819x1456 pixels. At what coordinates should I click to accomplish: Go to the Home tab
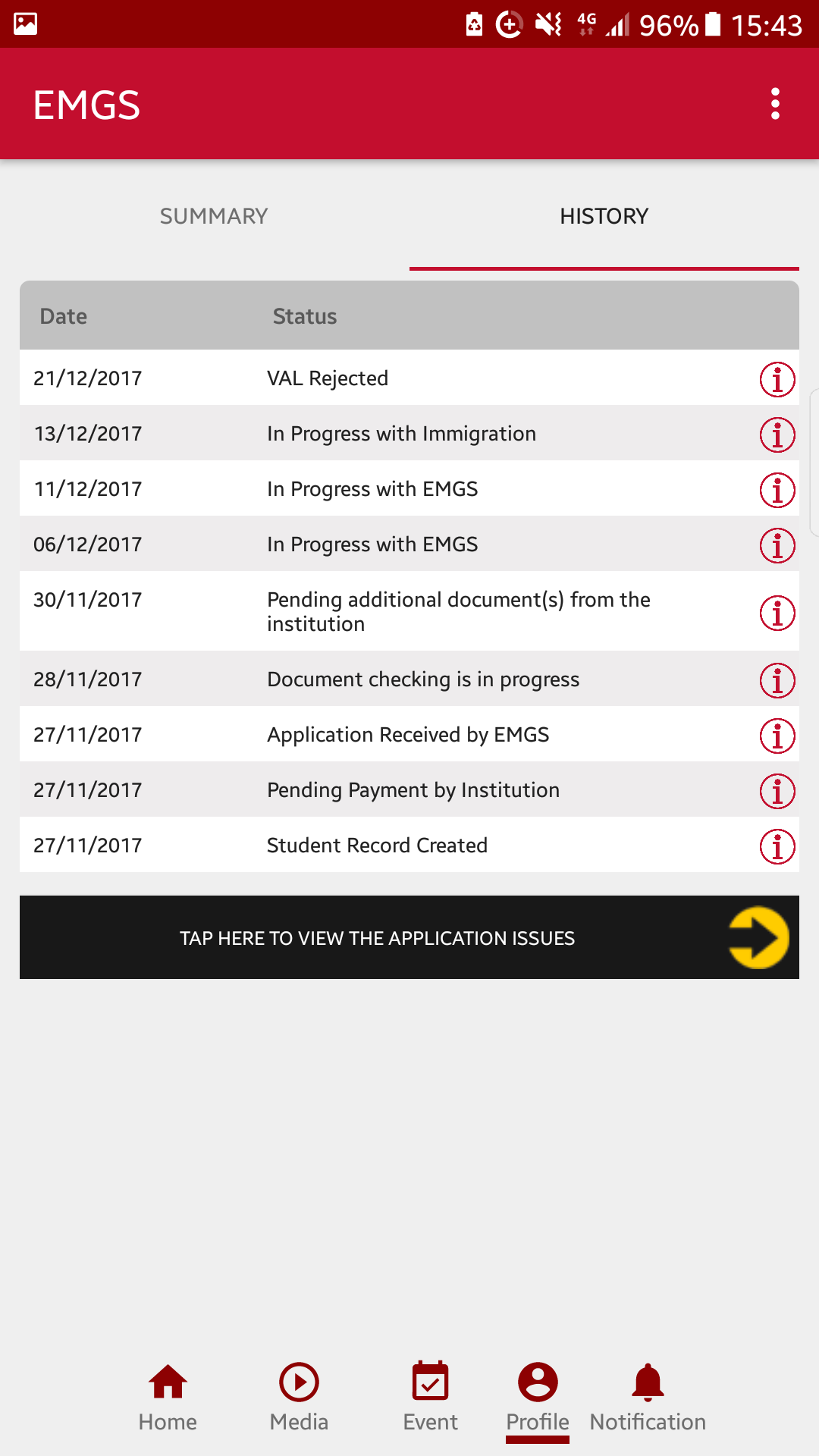click(168, 1398)
